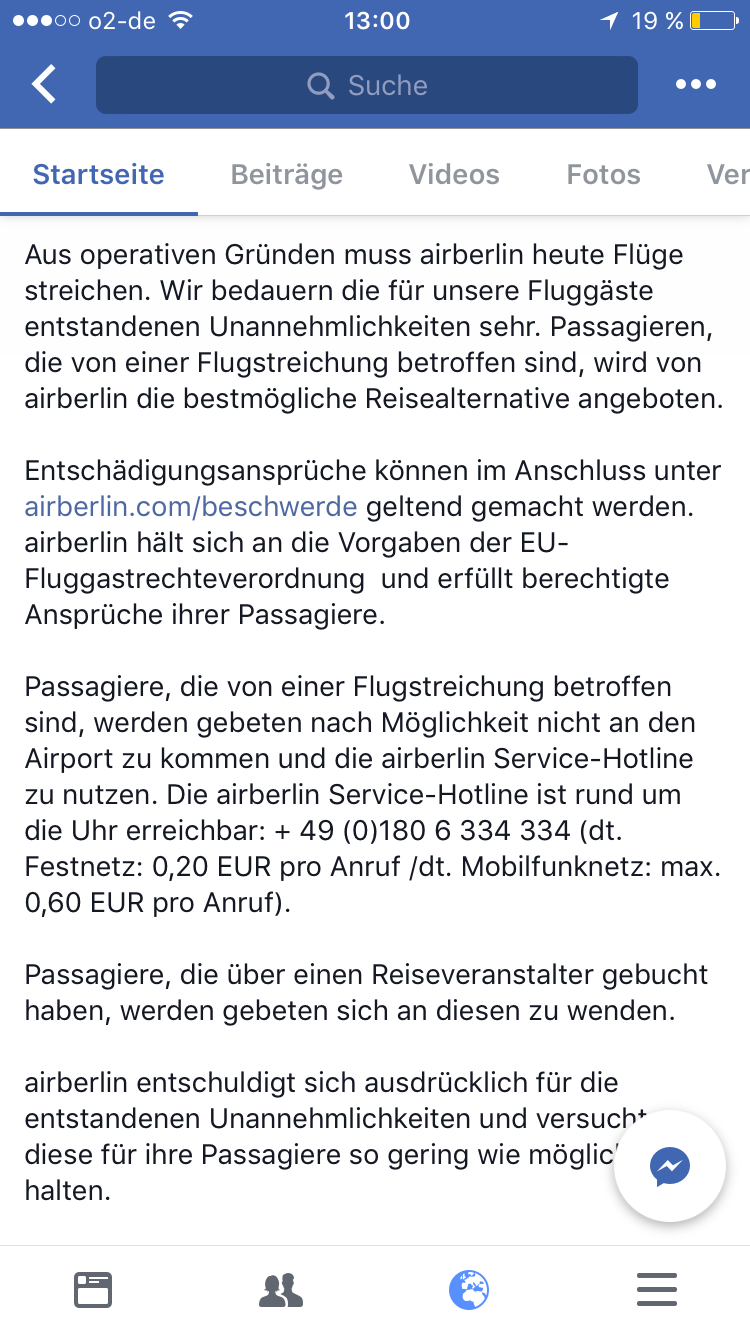This screenshot has height=1334, width=750.
Task: Tap the Suche search field
Action: tap(367, 85)
